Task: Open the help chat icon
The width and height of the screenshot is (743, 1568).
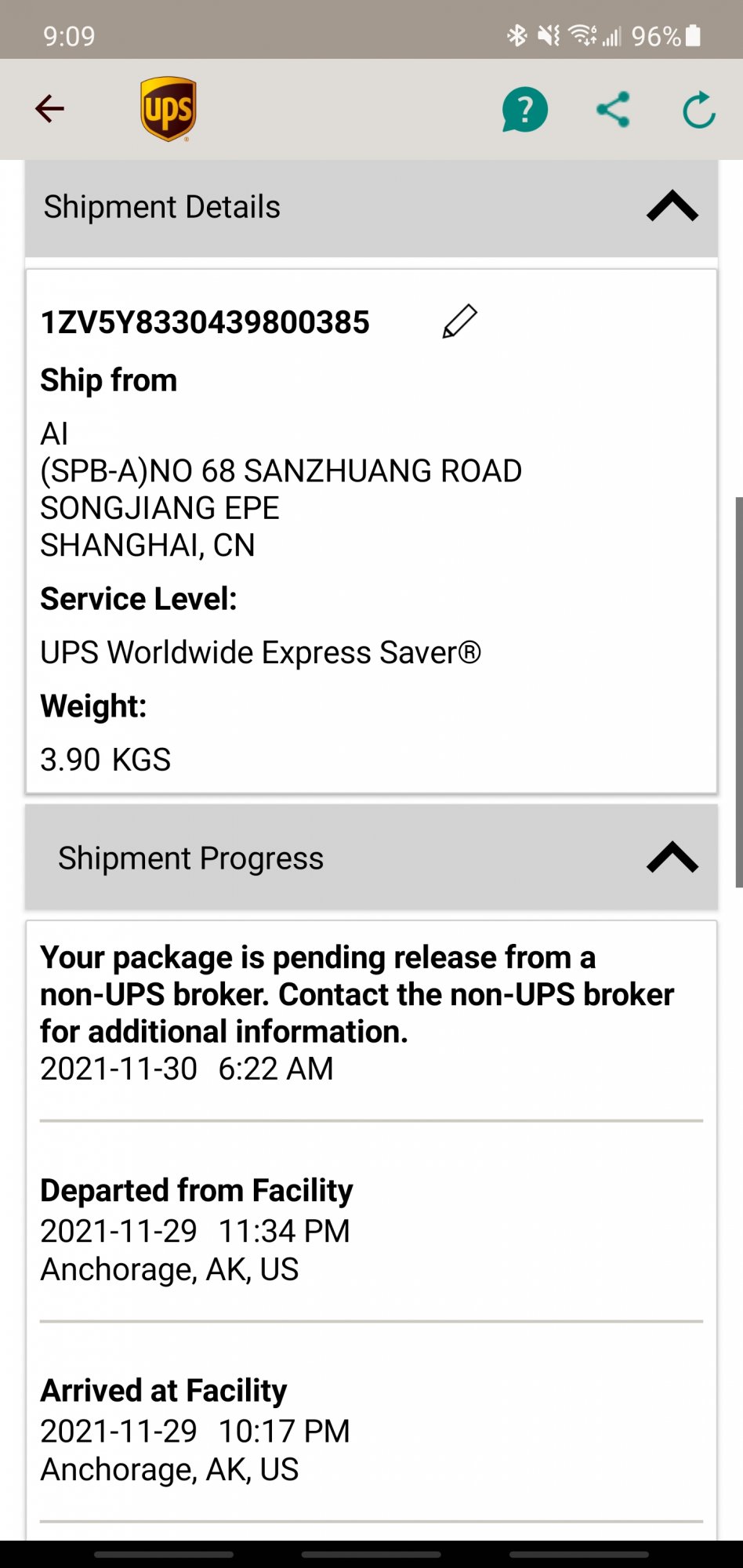Action: (x=524, y=109)
